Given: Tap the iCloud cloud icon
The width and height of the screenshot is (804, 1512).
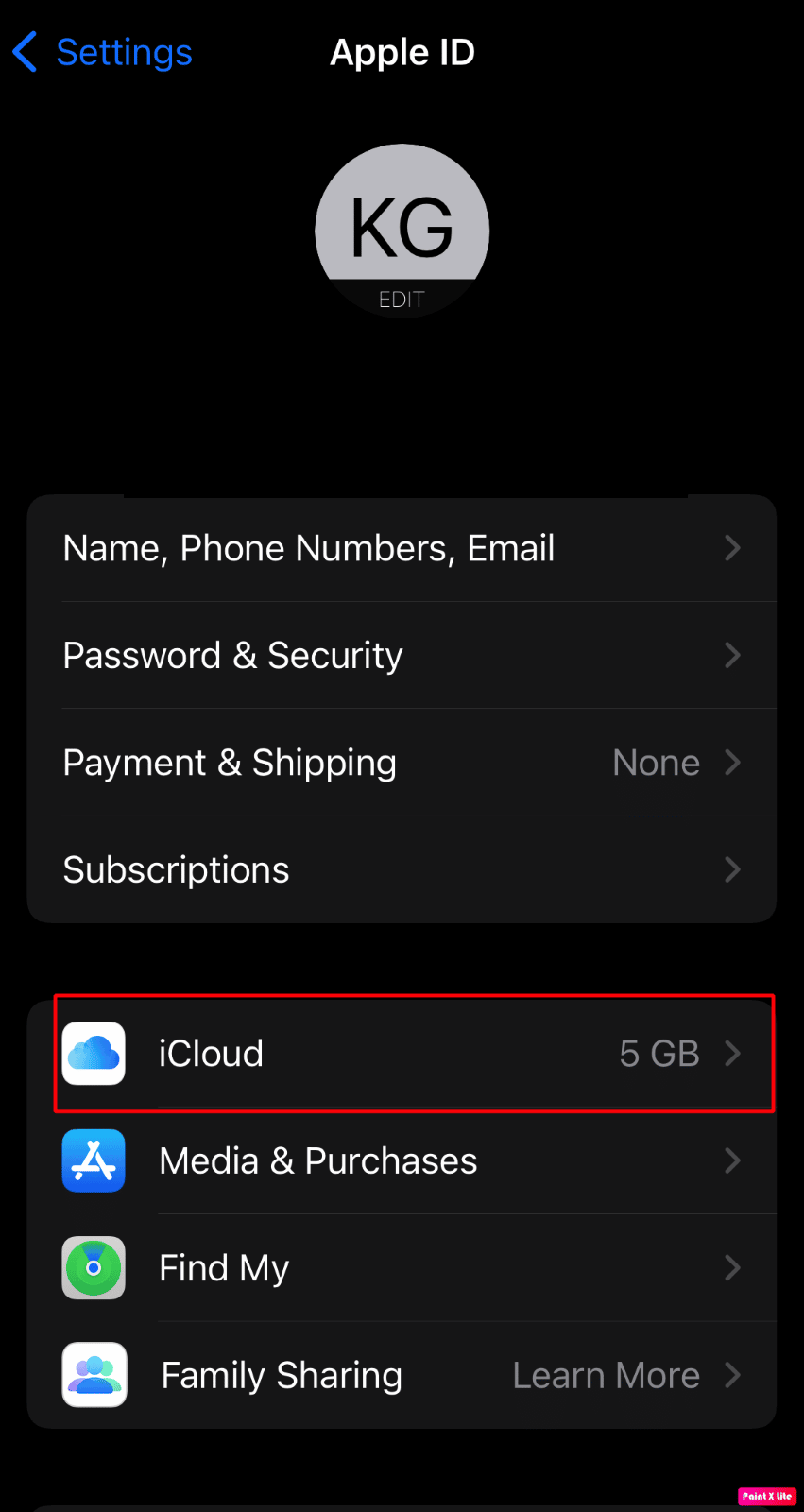Looking at the screenshot, I should 93,1053.
